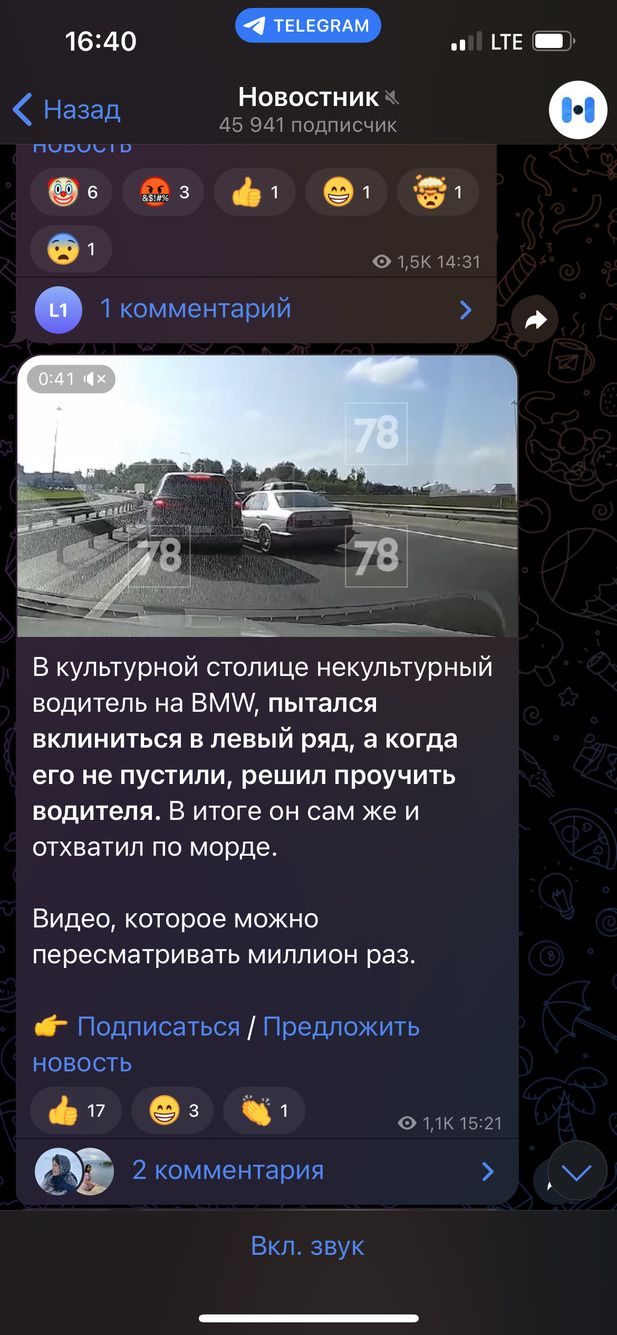Viewport: 617px width, 1335px height.
Task: Like the BMW post with thumbs up 17
Action: tap(76, 1110)
